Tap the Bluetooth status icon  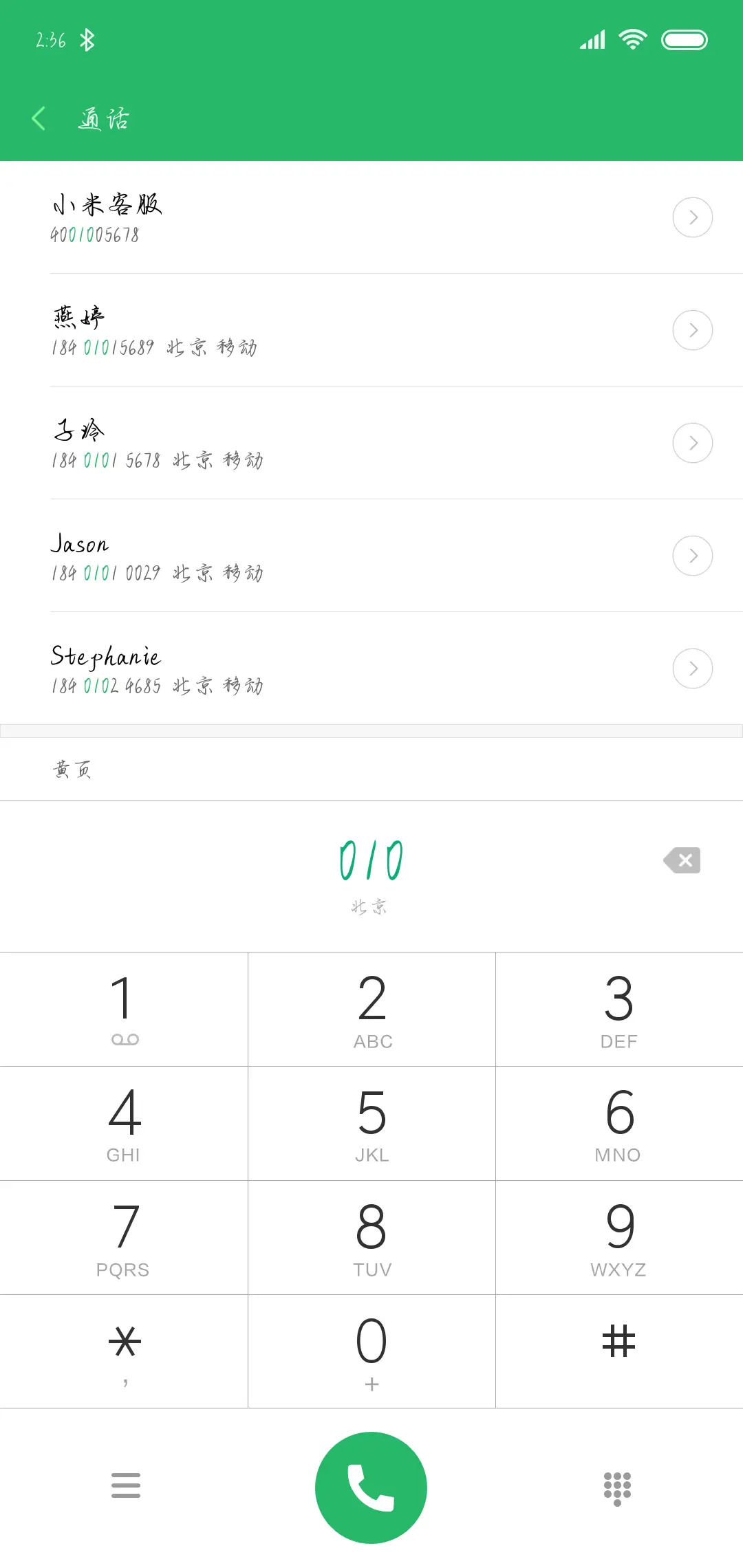pos(87,39)
